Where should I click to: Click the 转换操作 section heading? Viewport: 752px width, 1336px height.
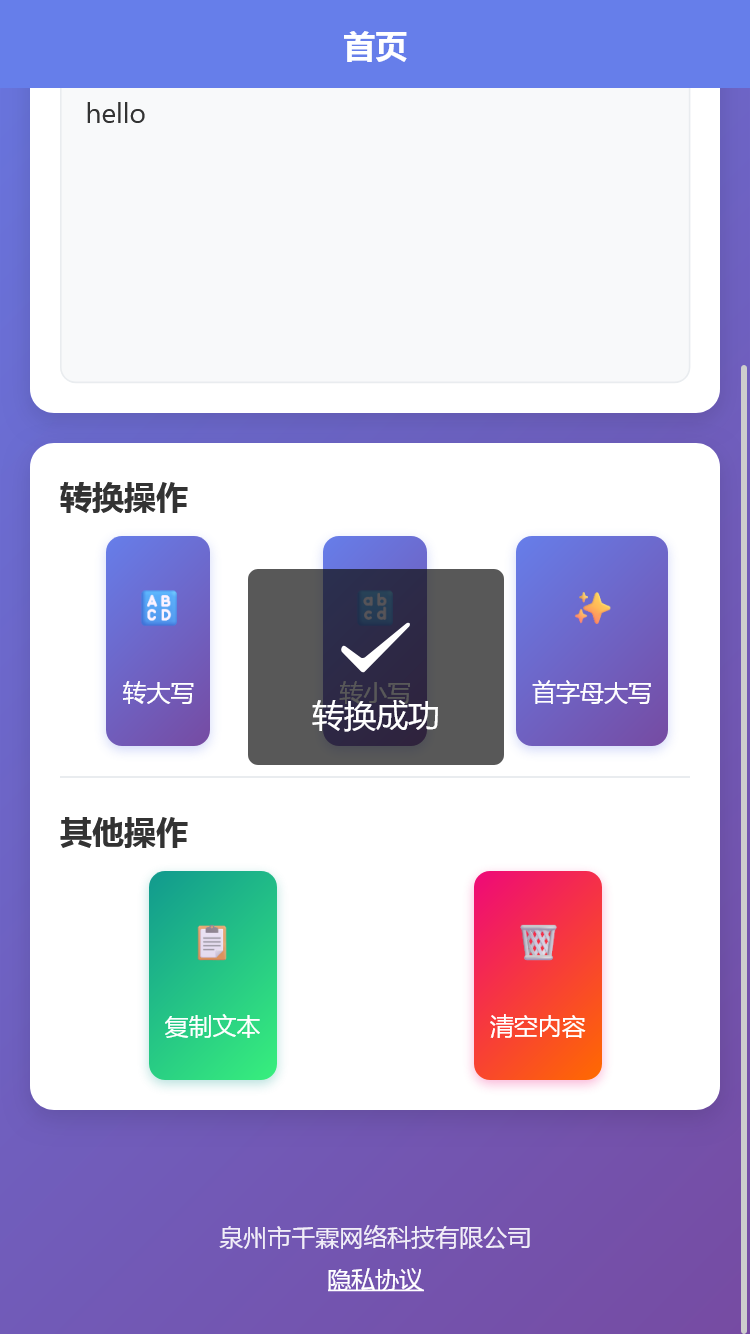(124, 497)
